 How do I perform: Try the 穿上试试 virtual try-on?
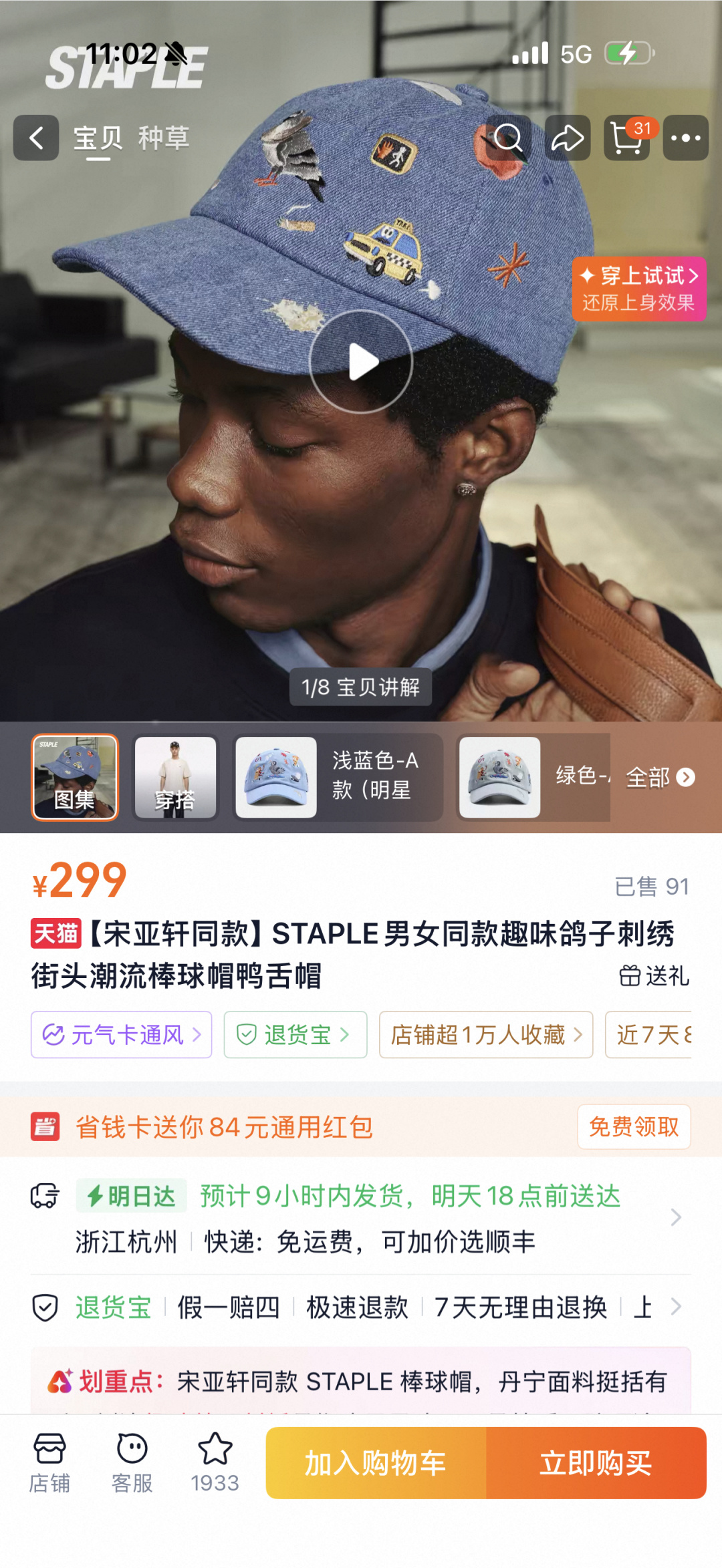639,289
